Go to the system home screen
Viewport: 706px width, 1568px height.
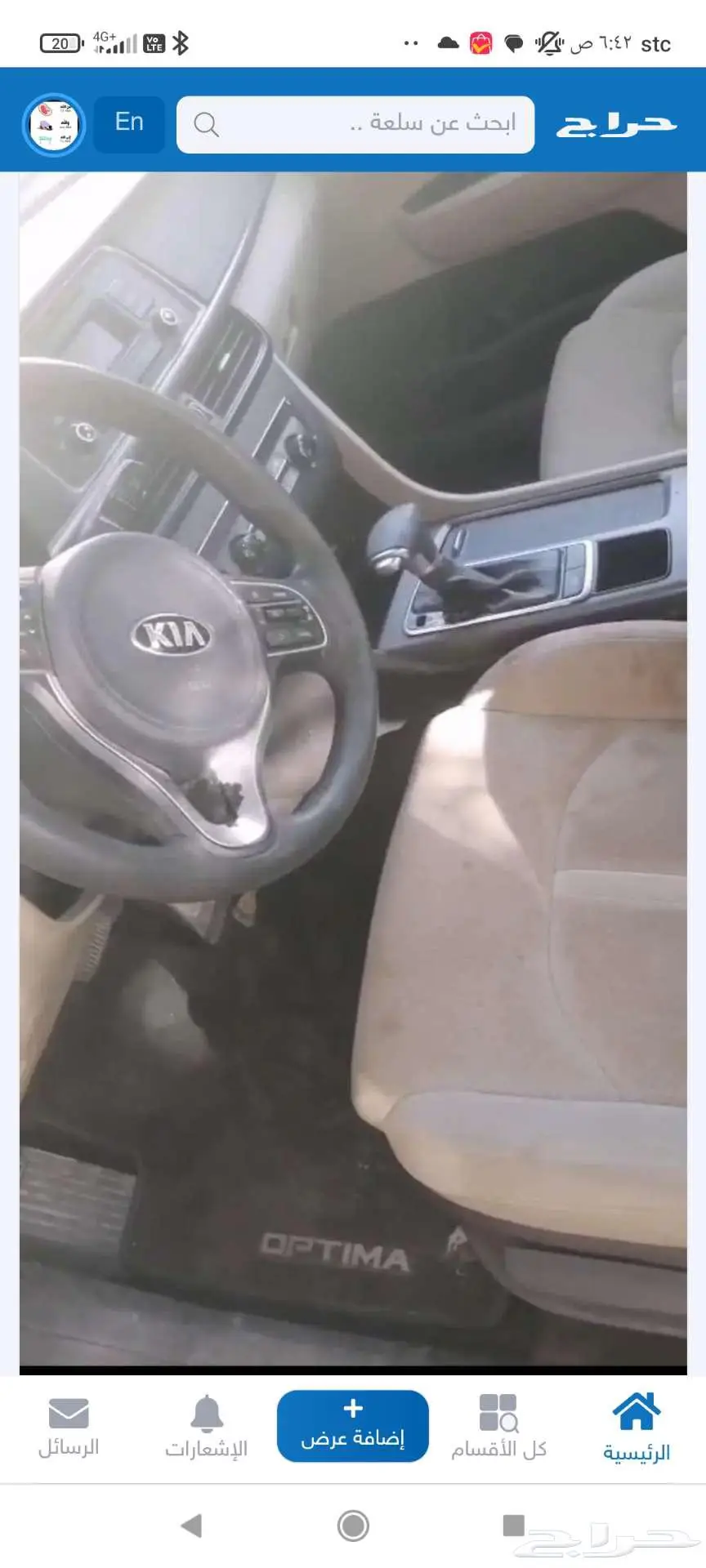tap(353, 1525)
